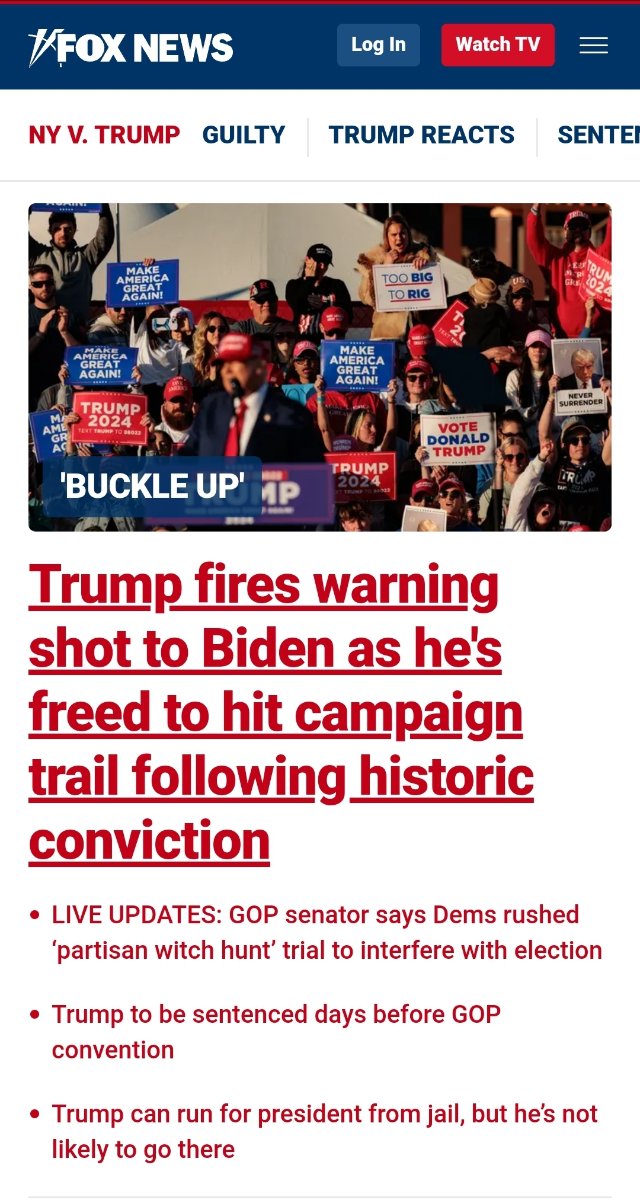Open the NY V. TRUMP topic
Viewport: 640px width, 1200px height.
(104, 135)
